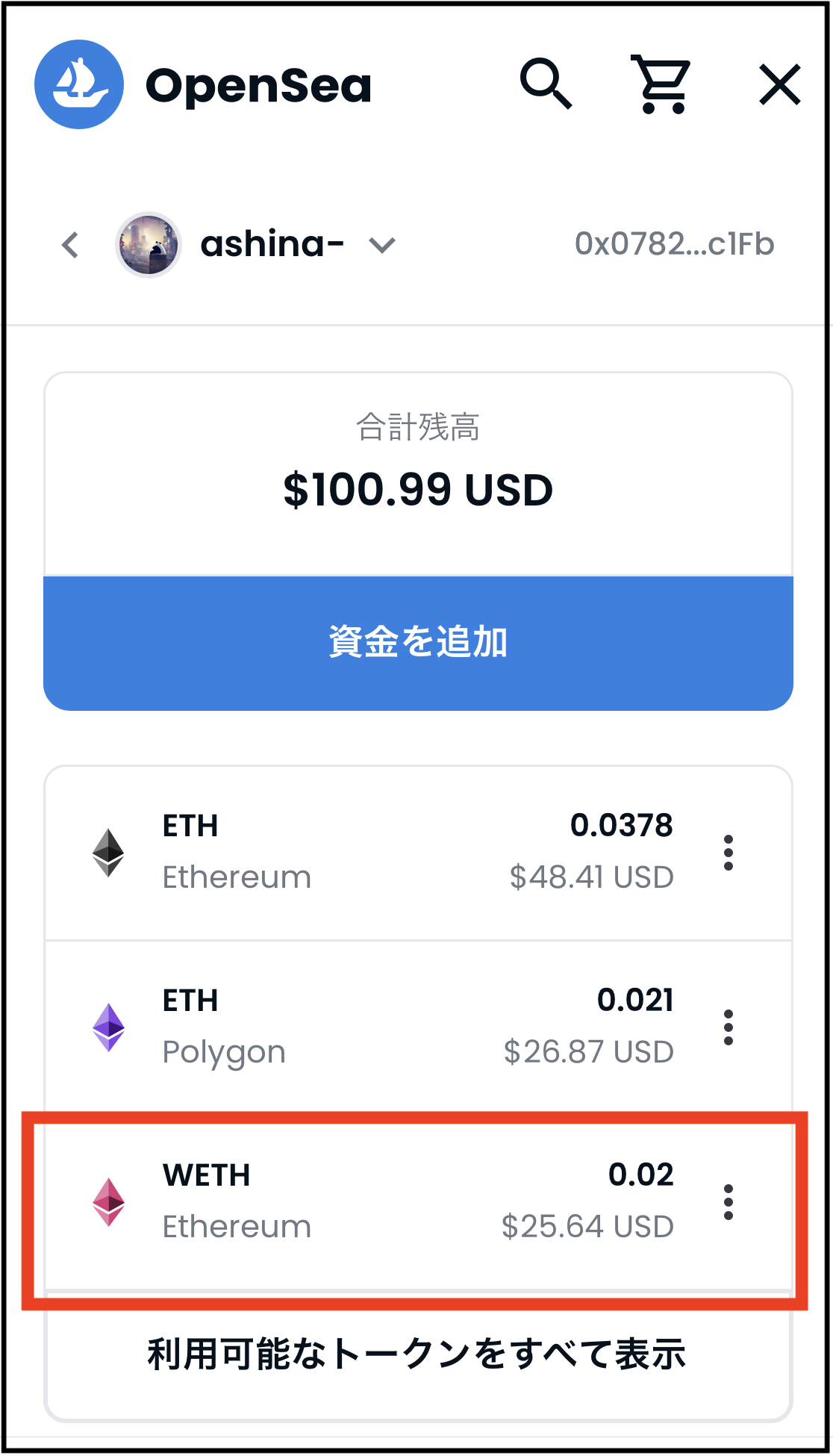Open the three-dot menu for WETH
Viewport: 833px width, 1456px height.
(729, 1198)
